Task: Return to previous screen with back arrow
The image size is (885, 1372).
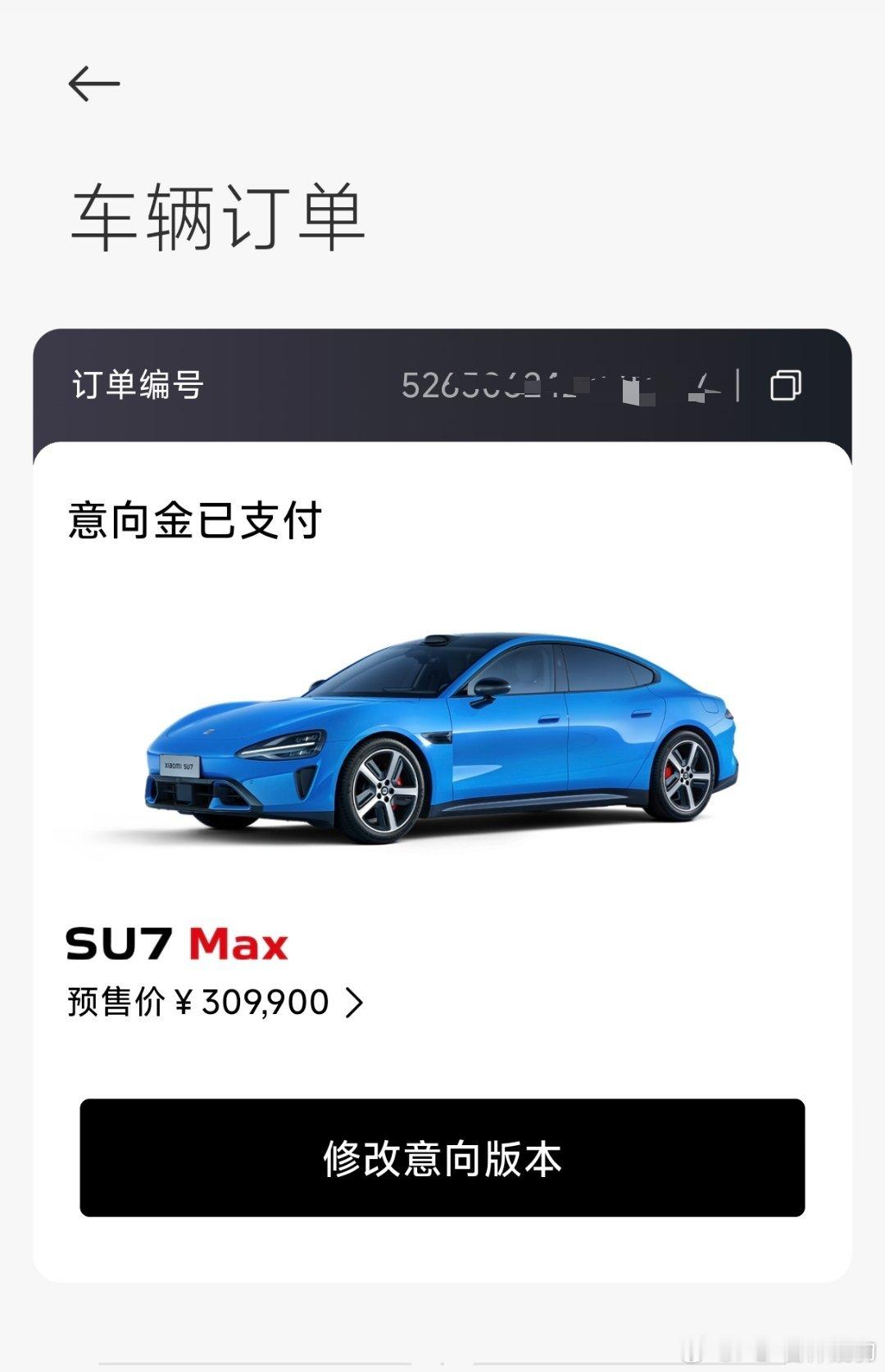Action: point(95,82)
